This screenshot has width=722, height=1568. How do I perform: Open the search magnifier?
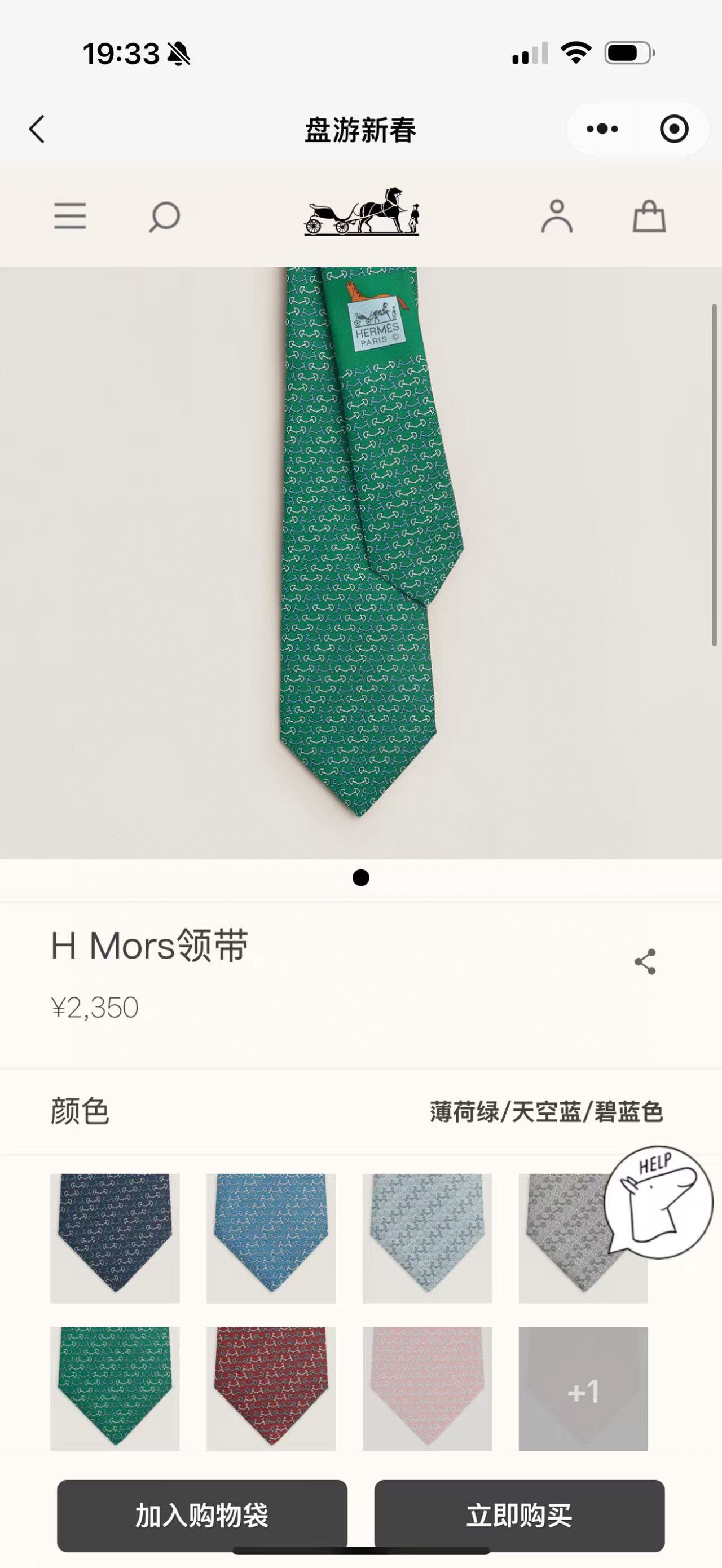164,217
